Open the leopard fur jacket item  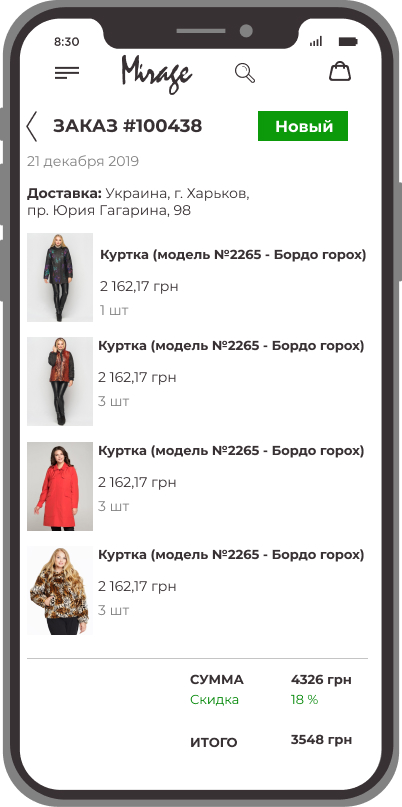point(197,590)
